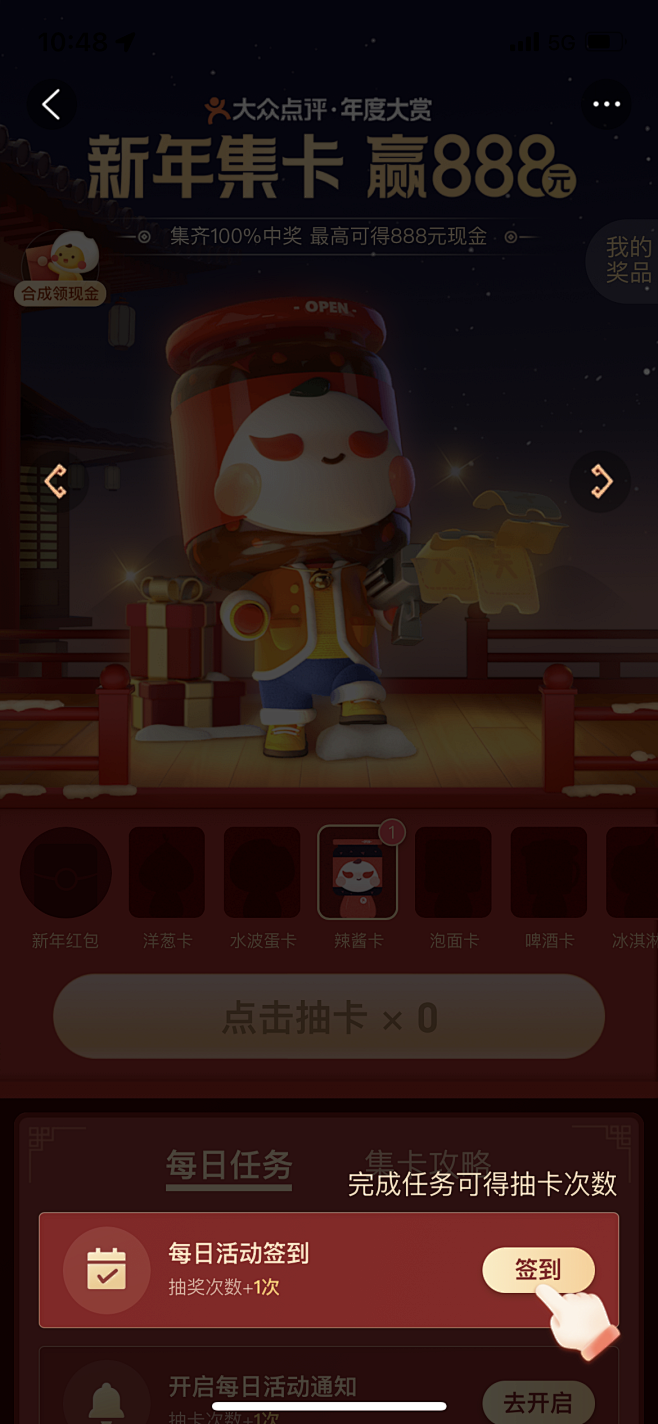This screenshot has width=658, height=1424.
Task: Tap 去开启 to enable activity notifications
Action: (538, 1402)
